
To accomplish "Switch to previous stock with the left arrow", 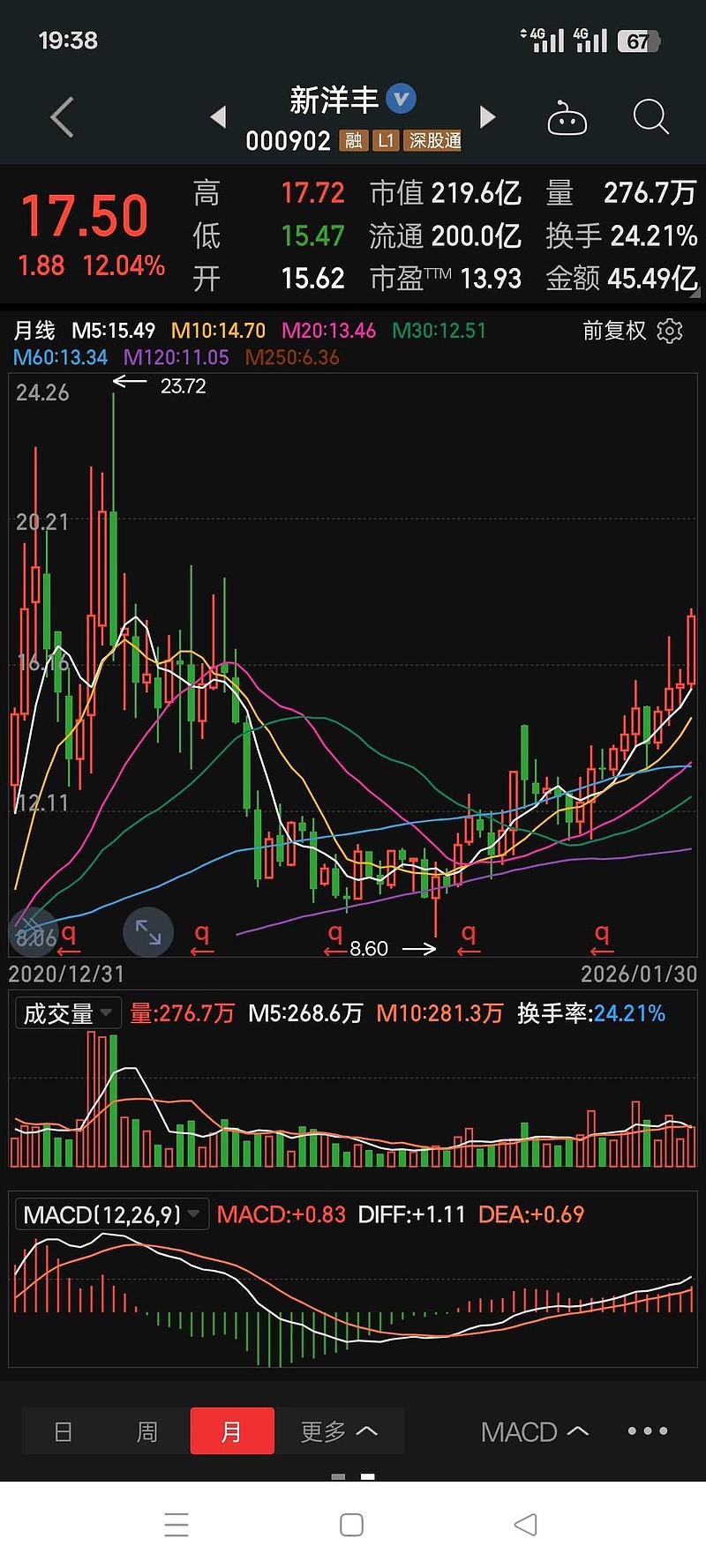I will click(218, 117).
